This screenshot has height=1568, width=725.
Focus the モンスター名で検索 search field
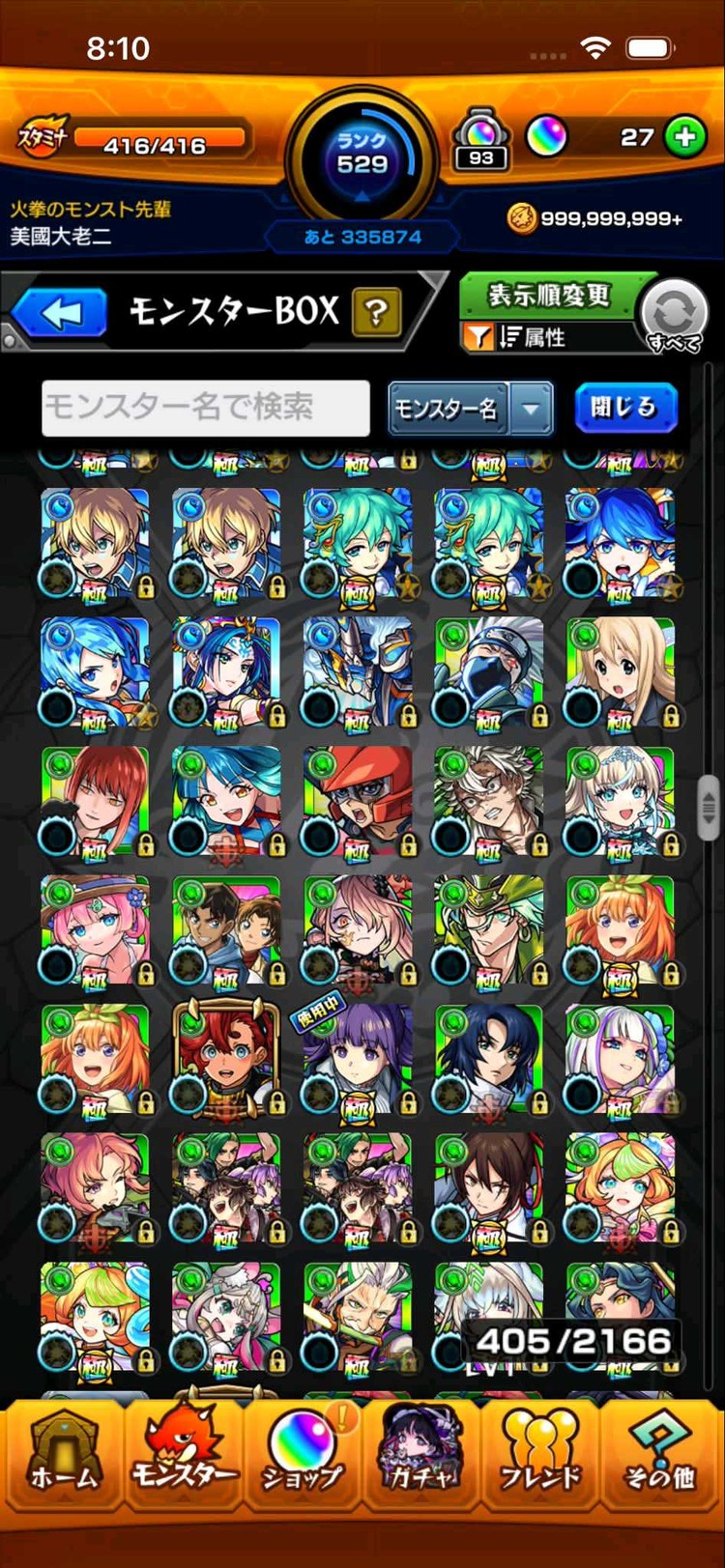[x=206, y=408]
